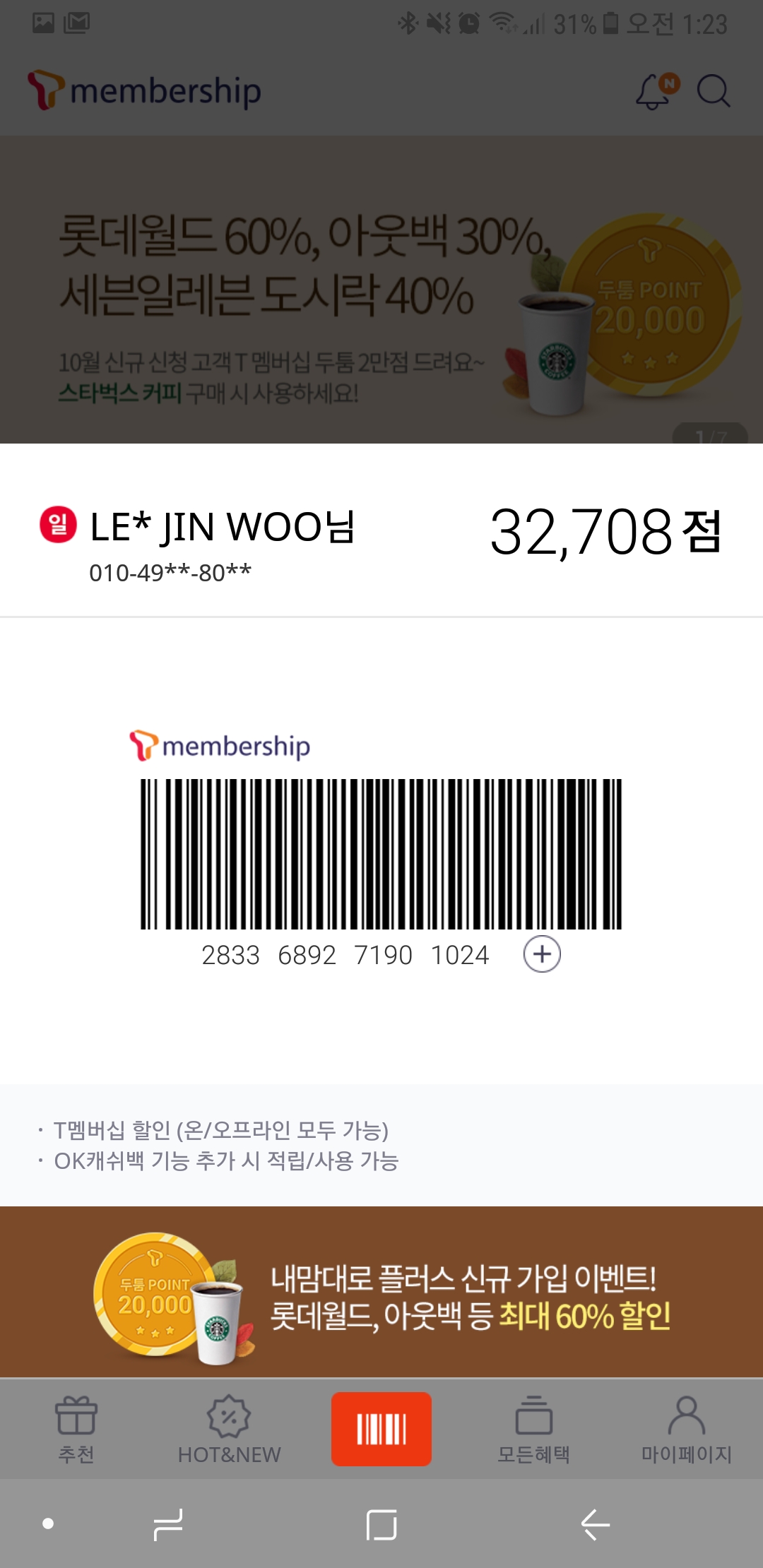Viewport: 763px width, 1568px height.
Task: Go to the 마이페이지 tab
Action: 686,1430
